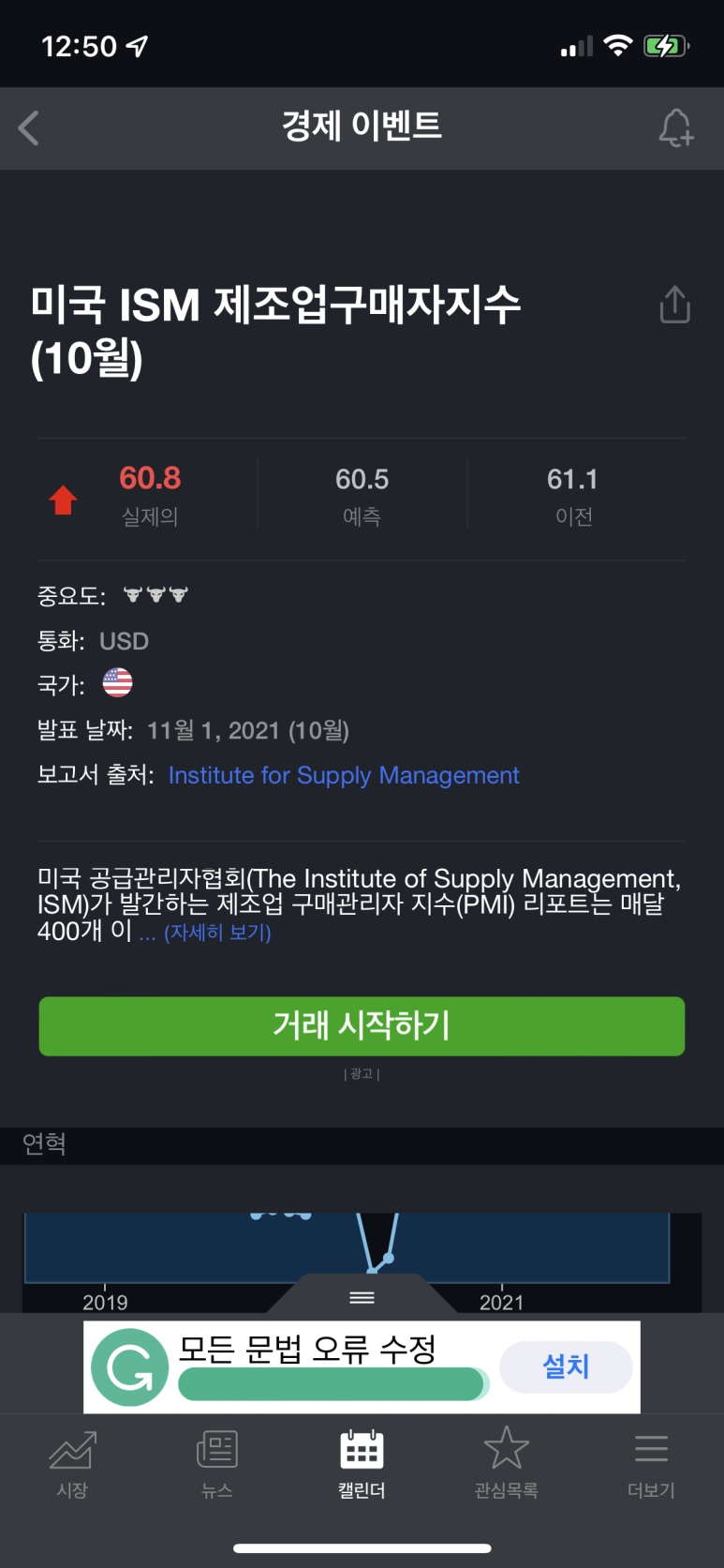
Task: Open the 뉴스 news icon
Action: pos(217,1462)
